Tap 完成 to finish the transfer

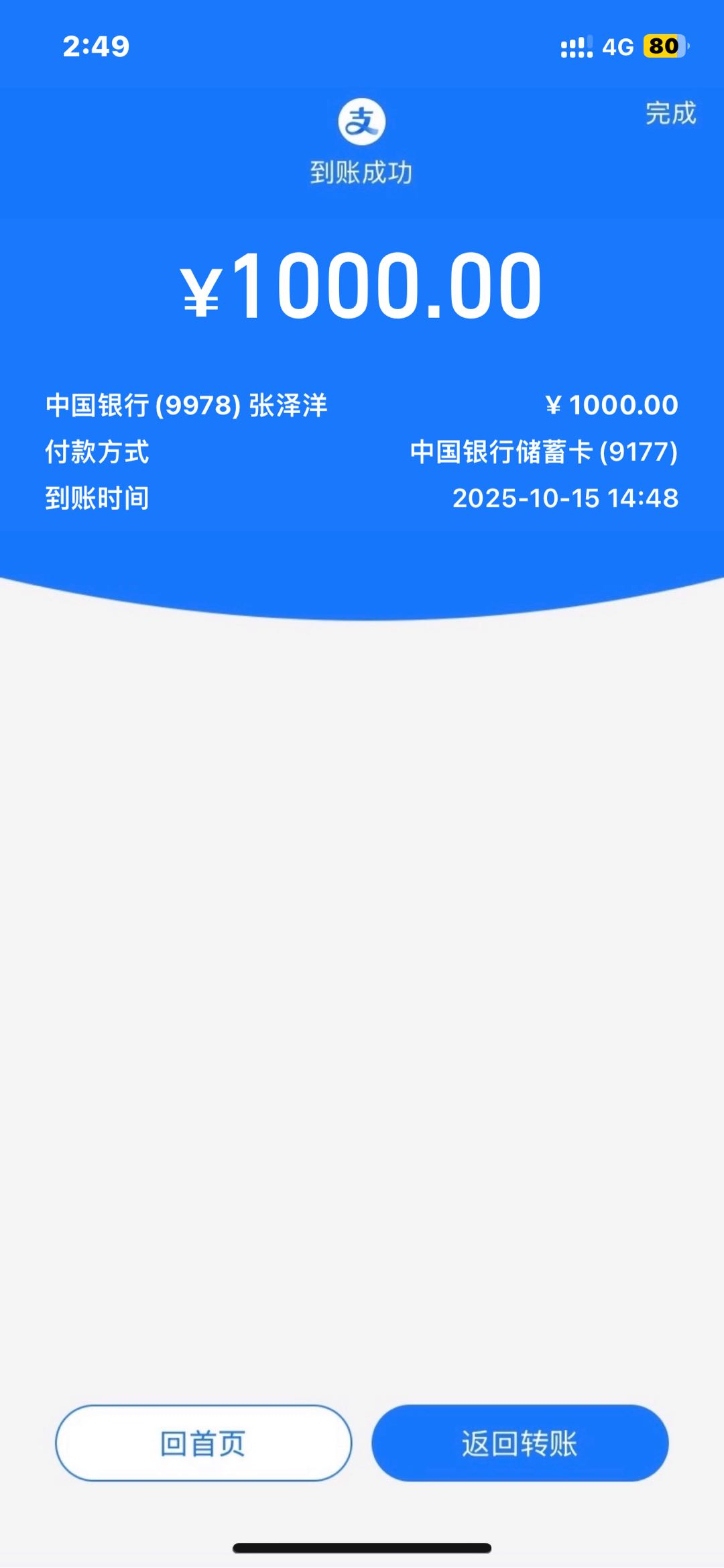669,114
